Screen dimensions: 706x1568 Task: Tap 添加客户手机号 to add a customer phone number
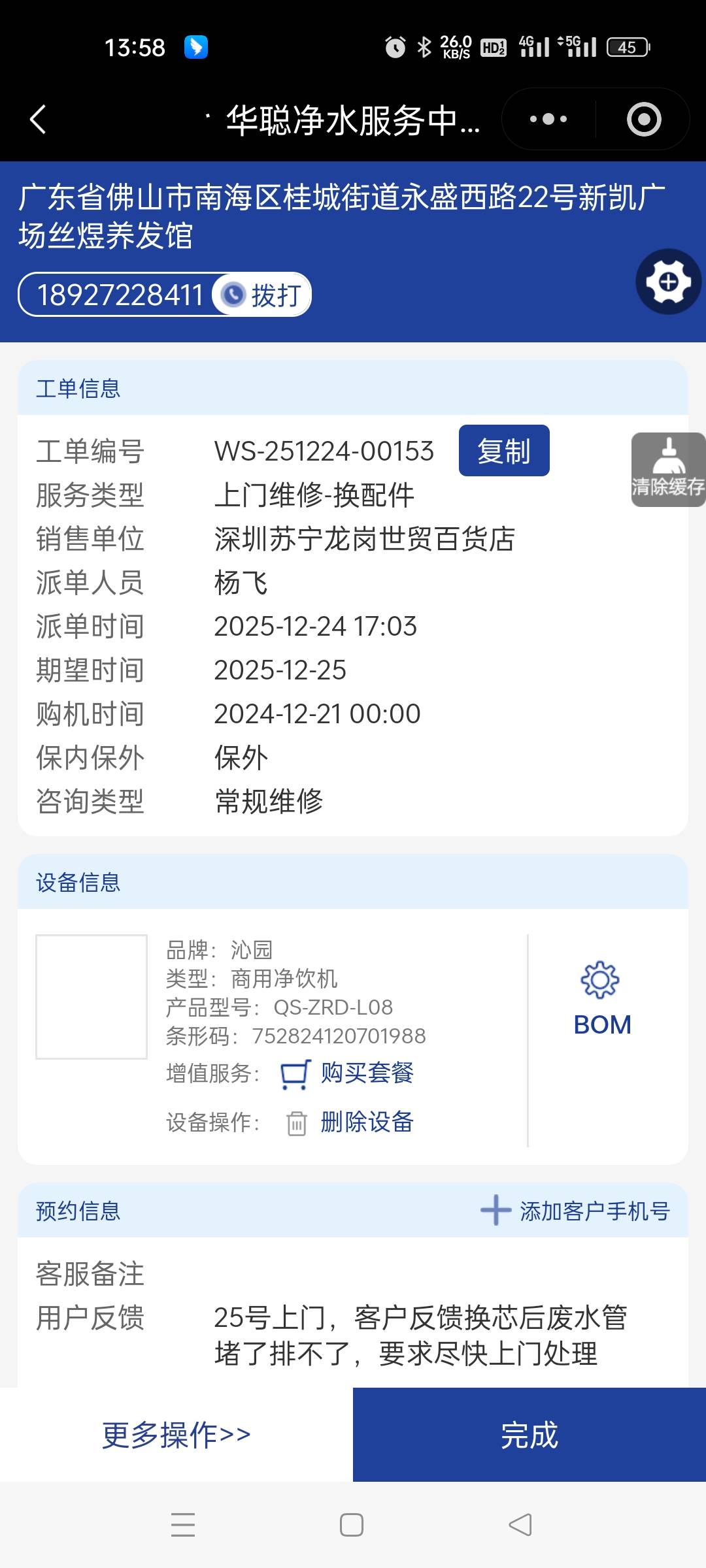point(575,1211)
